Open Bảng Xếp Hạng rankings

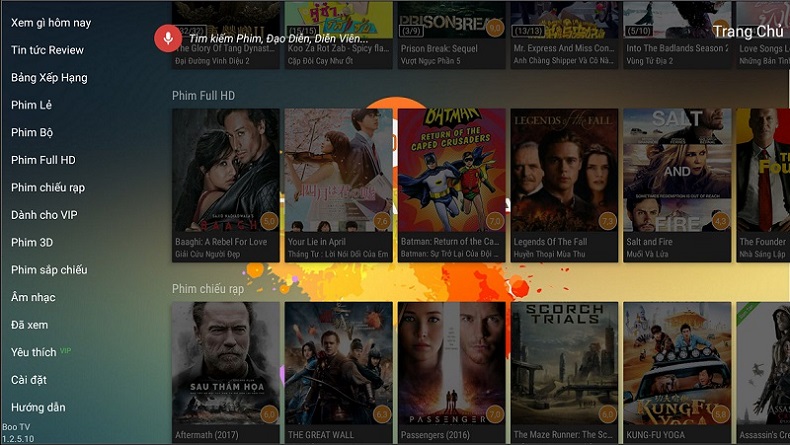(49, 77)
